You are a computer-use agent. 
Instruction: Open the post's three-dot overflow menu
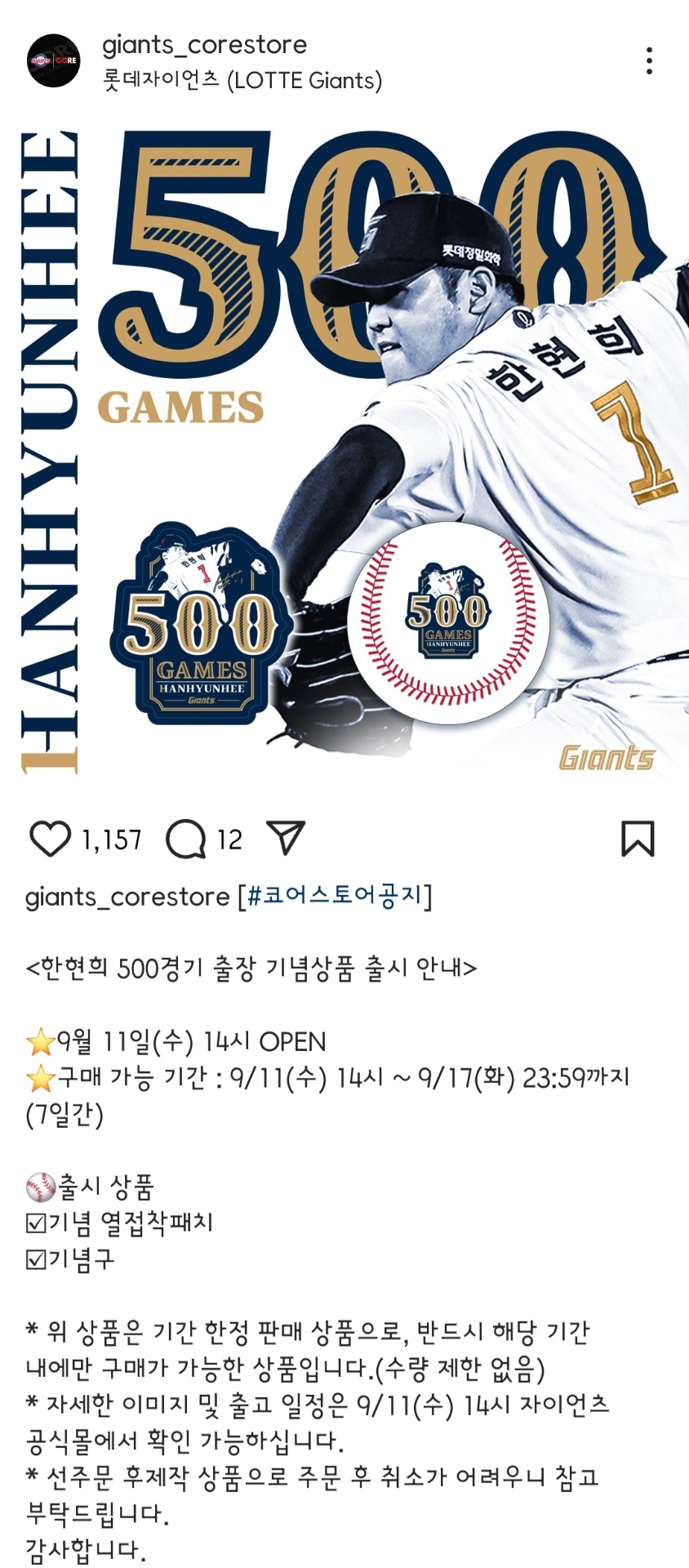(649, 61)
